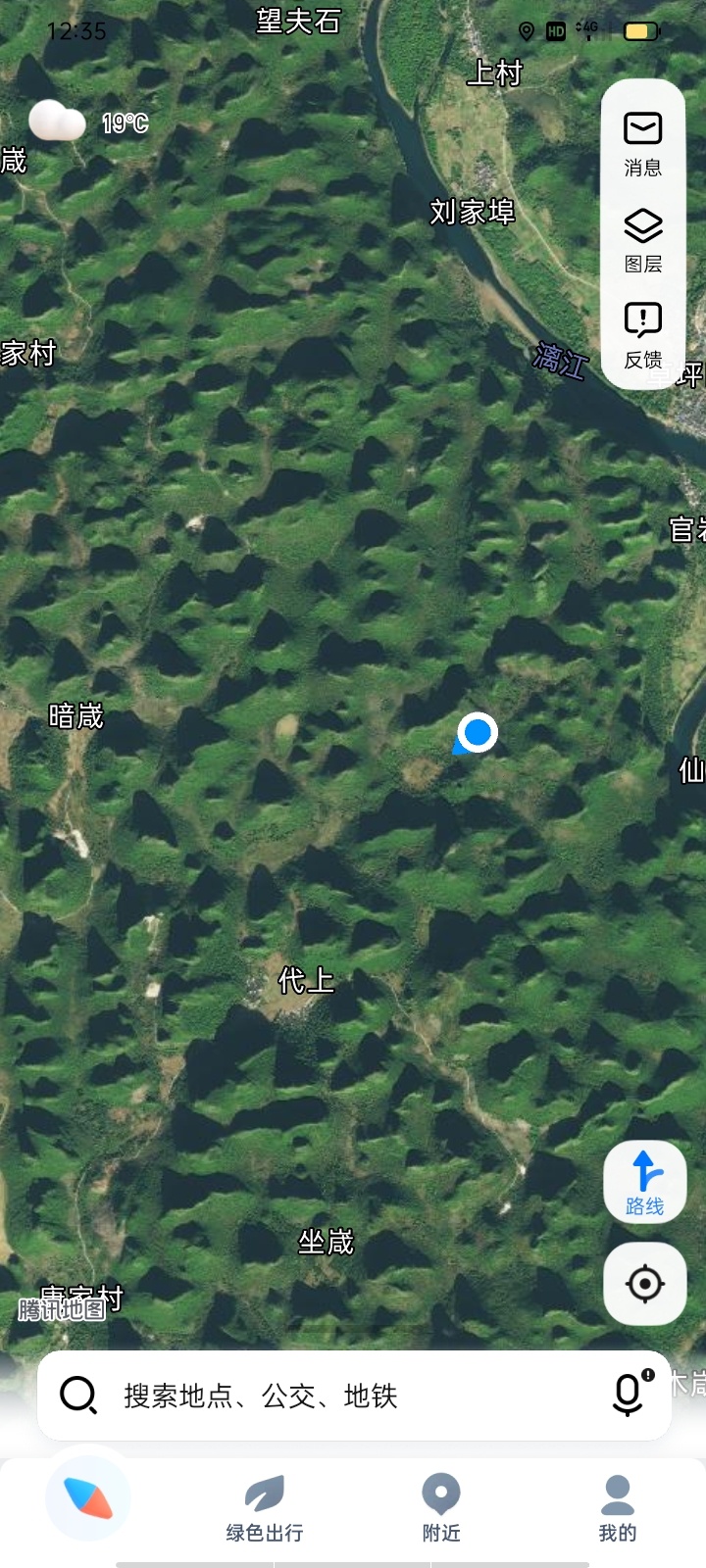Go to the 我的 profile tab
Image resolution: width=706 pixels, height=1568 pixels.
pyautogui.click(x=618, y=1509)
